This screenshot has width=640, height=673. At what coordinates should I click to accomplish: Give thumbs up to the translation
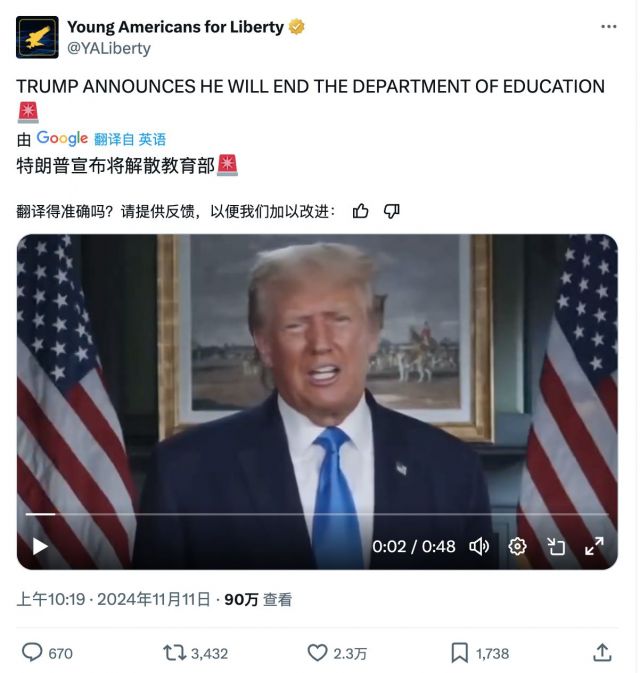(x=361, y=210)
